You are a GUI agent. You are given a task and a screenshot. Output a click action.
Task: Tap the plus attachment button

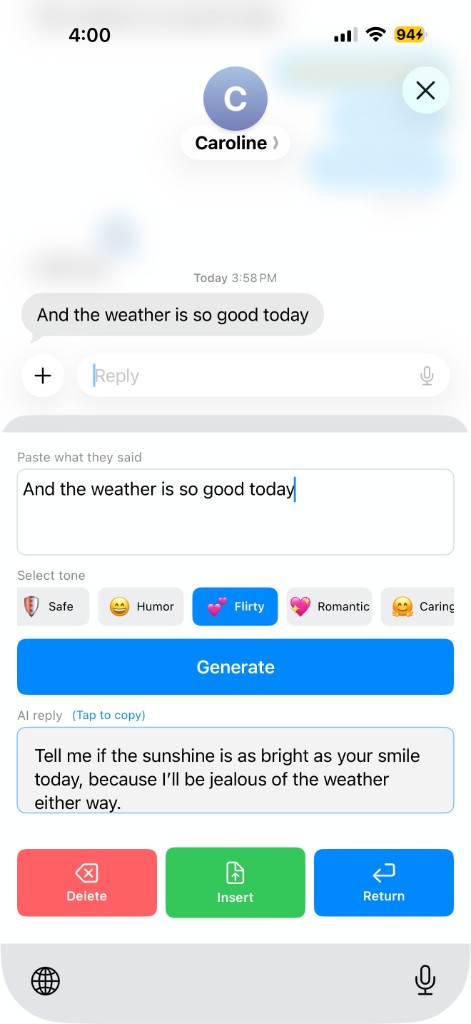point(42,376)
